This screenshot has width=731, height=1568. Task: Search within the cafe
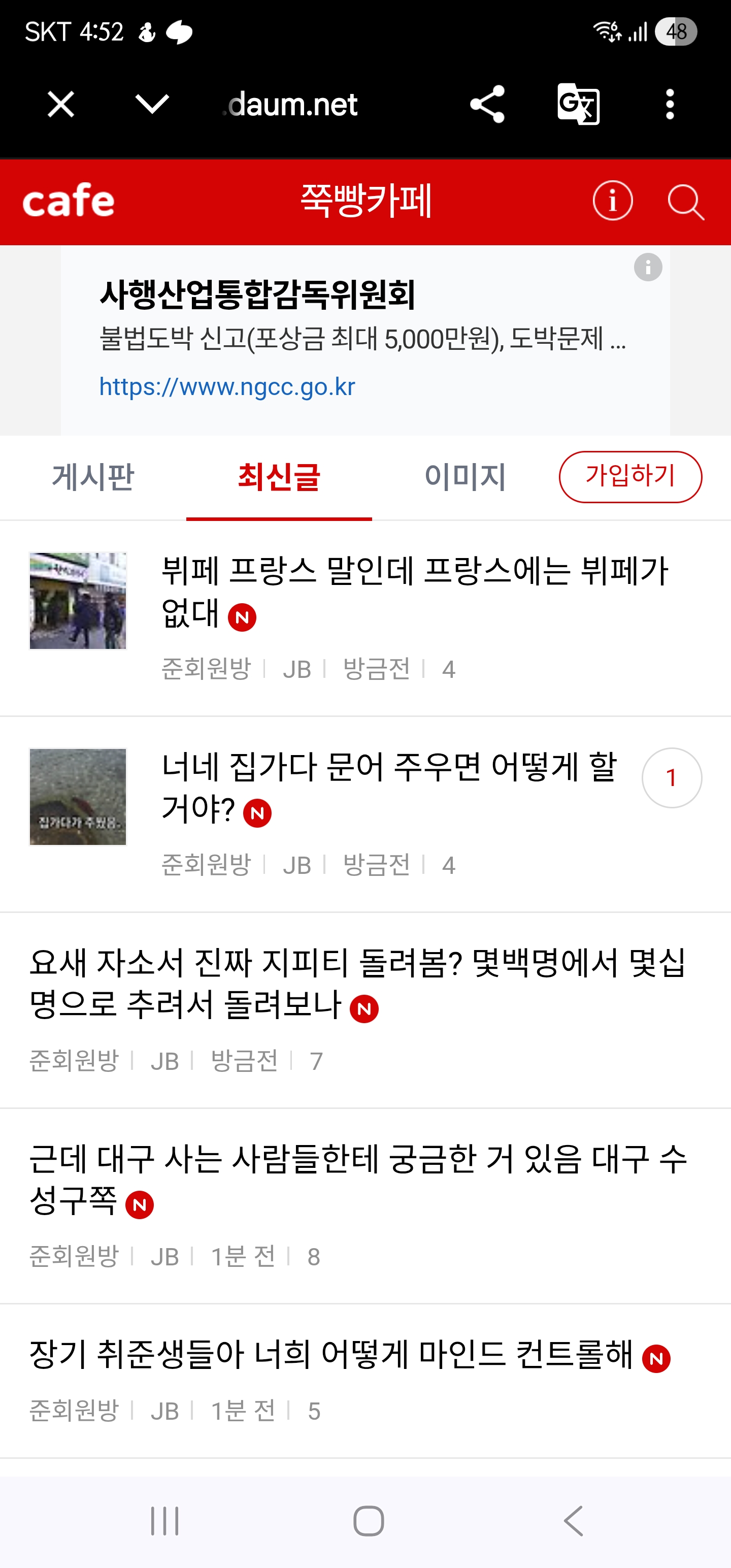point(685,202)
